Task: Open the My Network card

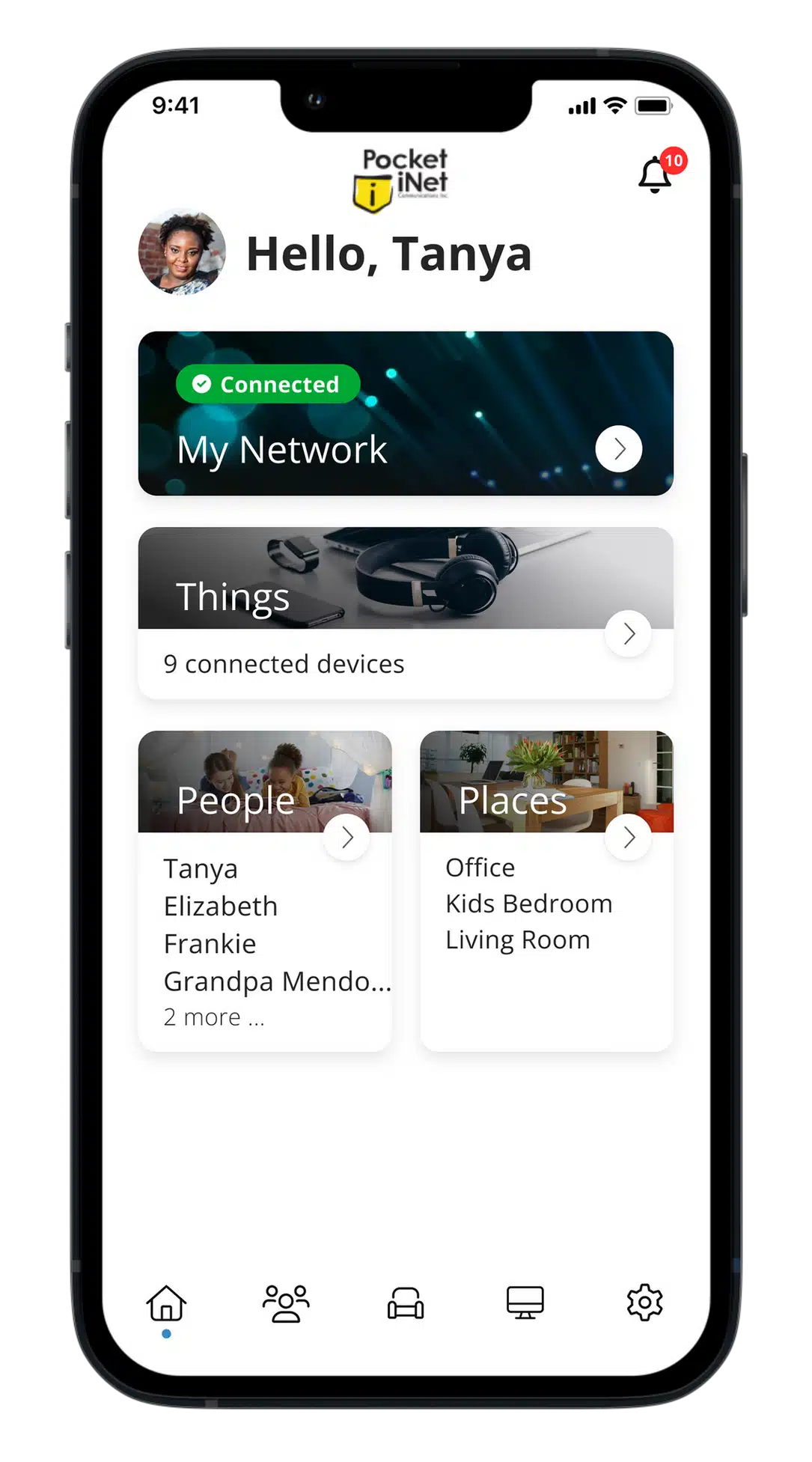Action: (374, 414)
